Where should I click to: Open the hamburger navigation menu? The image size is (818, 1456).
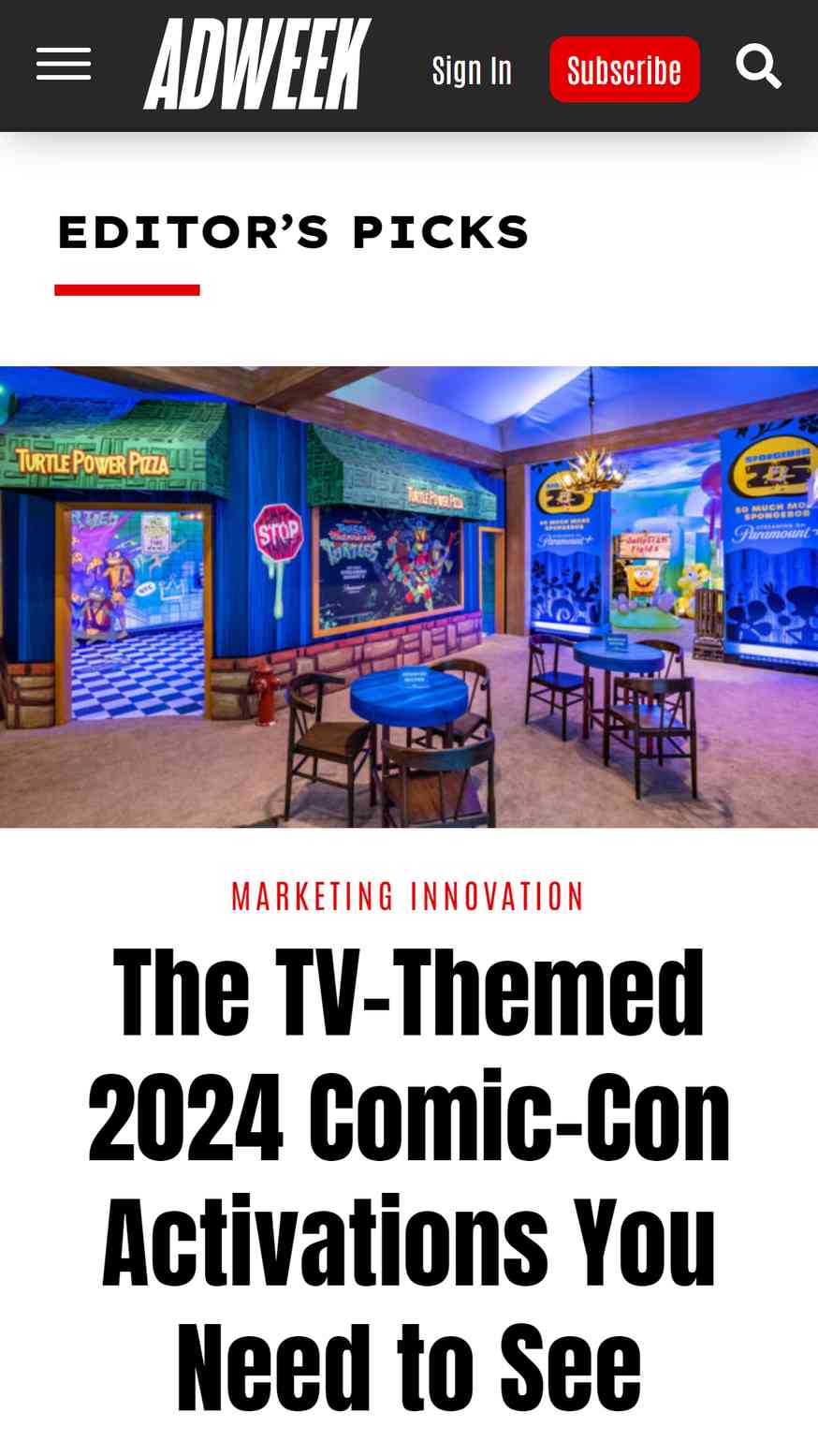pos(64,65)
